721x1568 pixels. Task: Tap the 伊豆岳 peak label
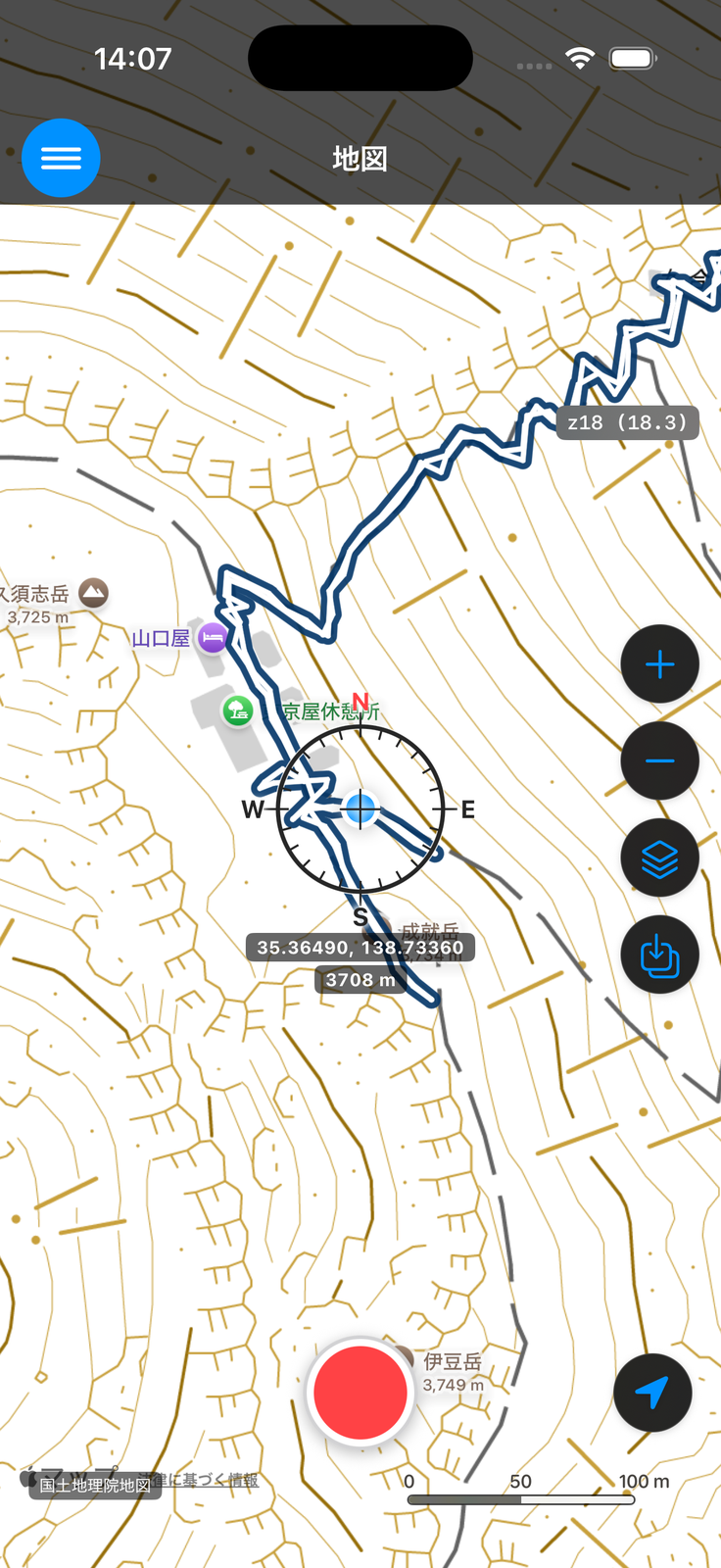tap(453, 1361)
